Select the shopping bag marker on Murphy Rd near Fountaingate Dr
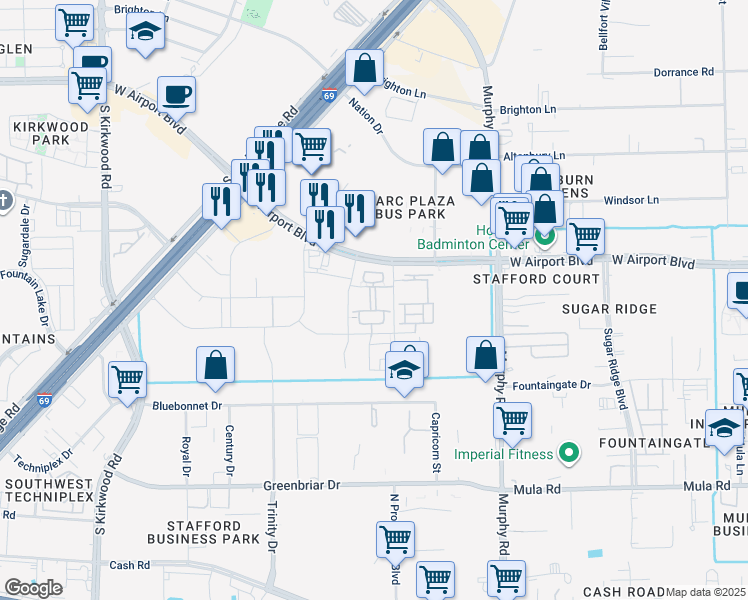748x600 pixels. (485, 355)
